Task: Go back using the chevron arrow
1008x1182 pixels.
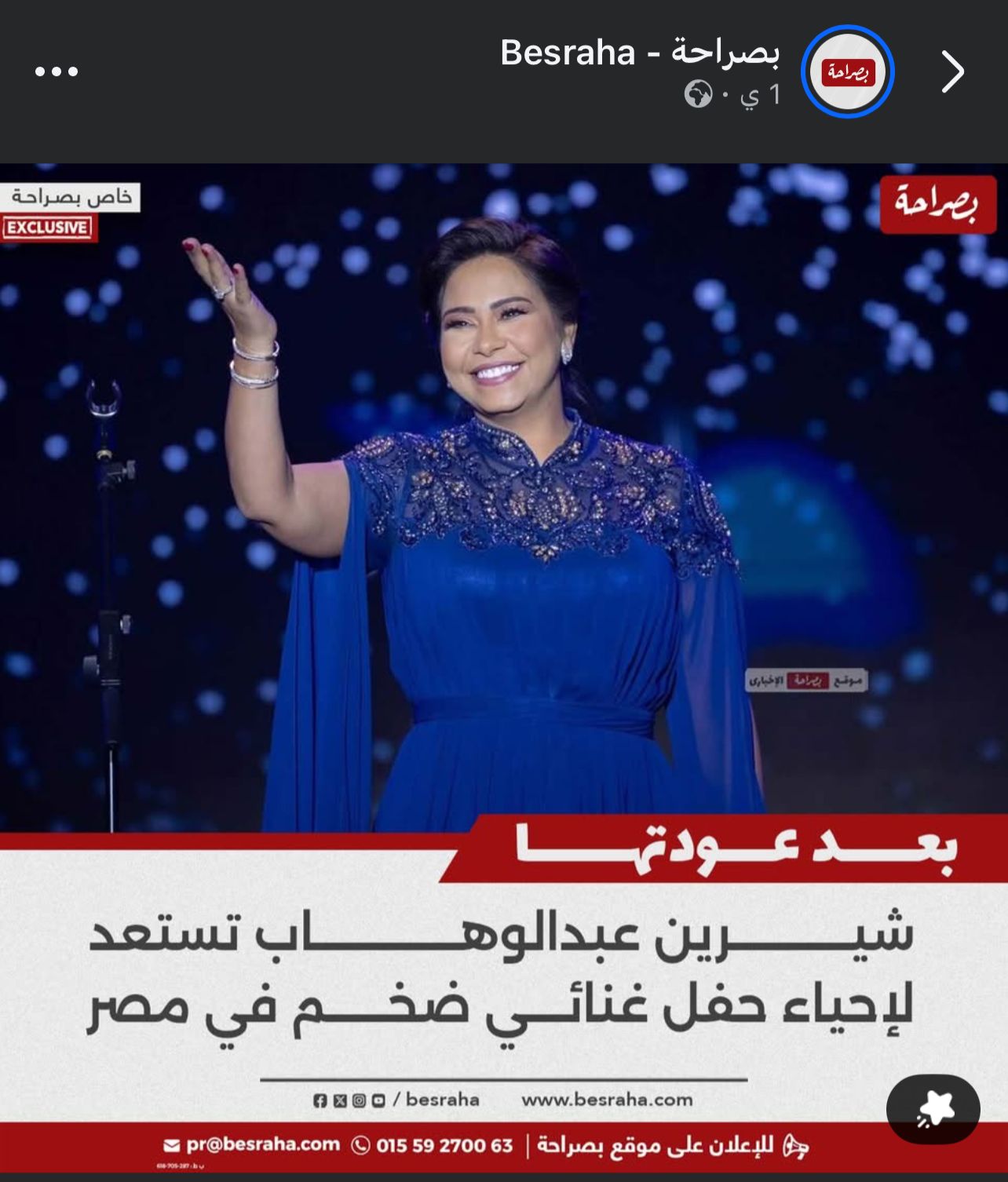Action: (x=953, y=72)
